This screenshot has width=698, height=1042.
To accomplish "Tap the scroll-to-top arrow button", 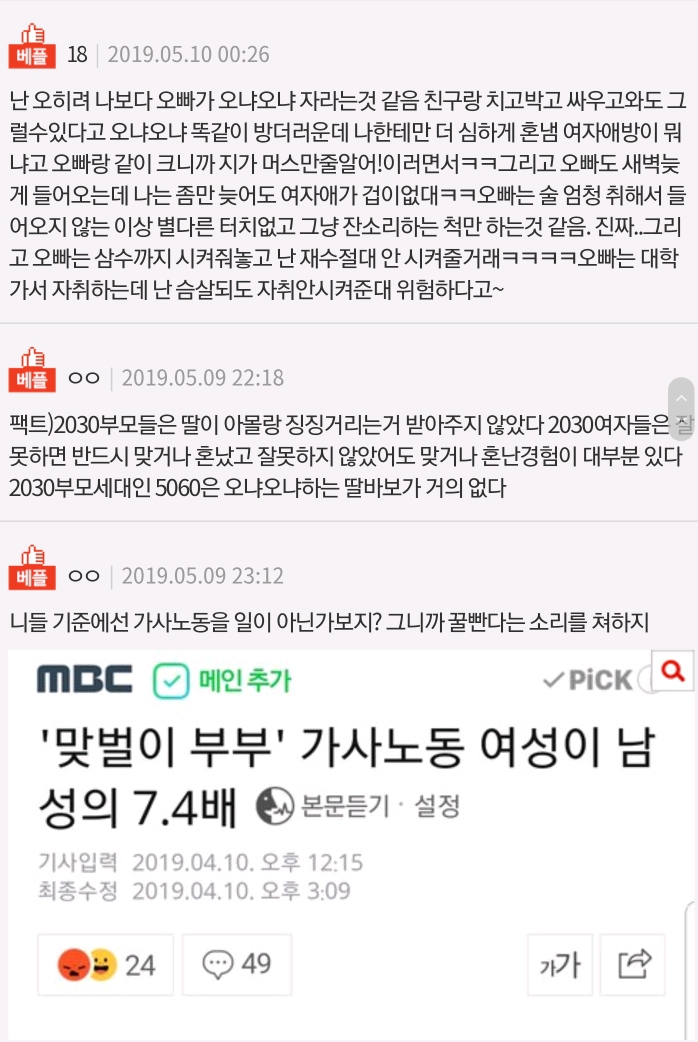I will [681, 408].
